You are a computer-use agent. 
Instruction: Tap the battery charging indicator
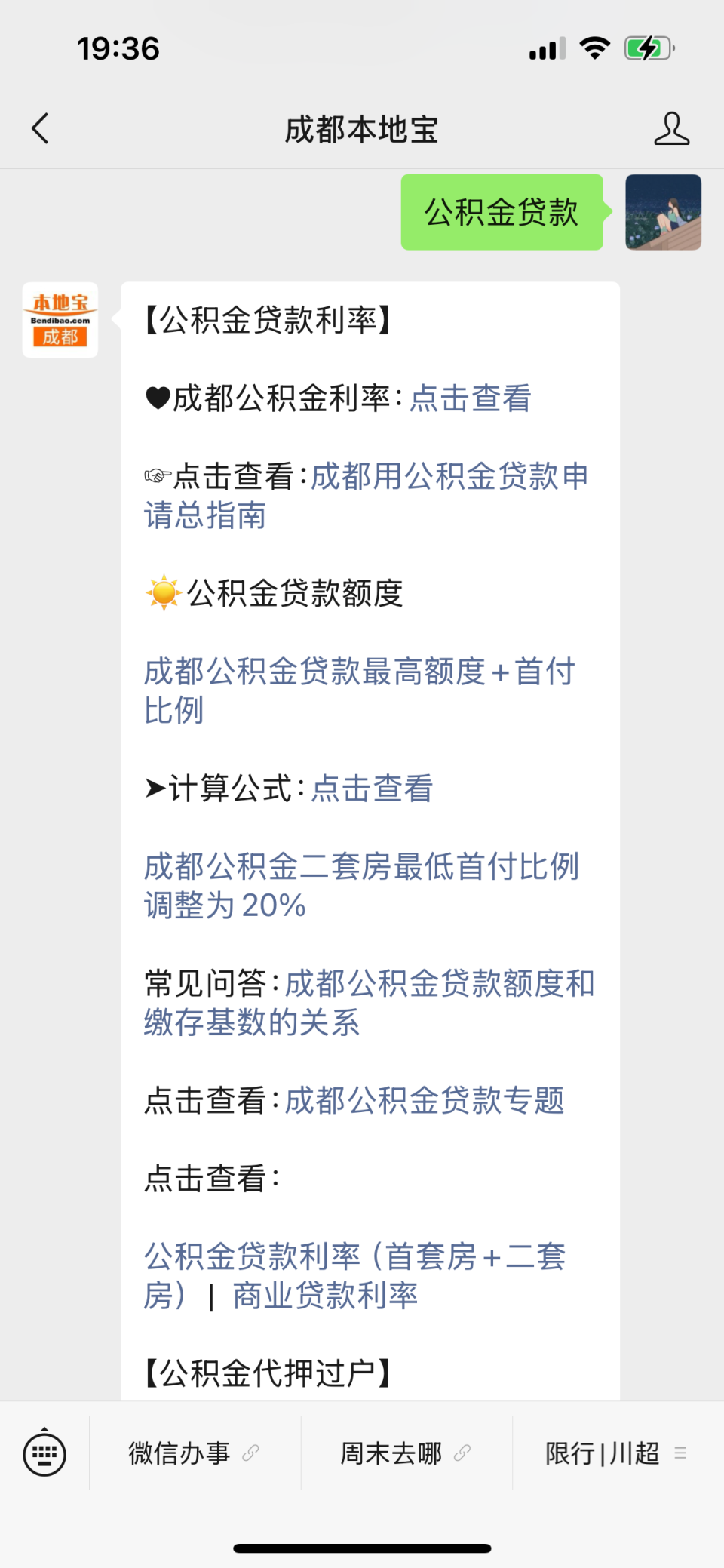pyautogui.click(x=647, y=47)
